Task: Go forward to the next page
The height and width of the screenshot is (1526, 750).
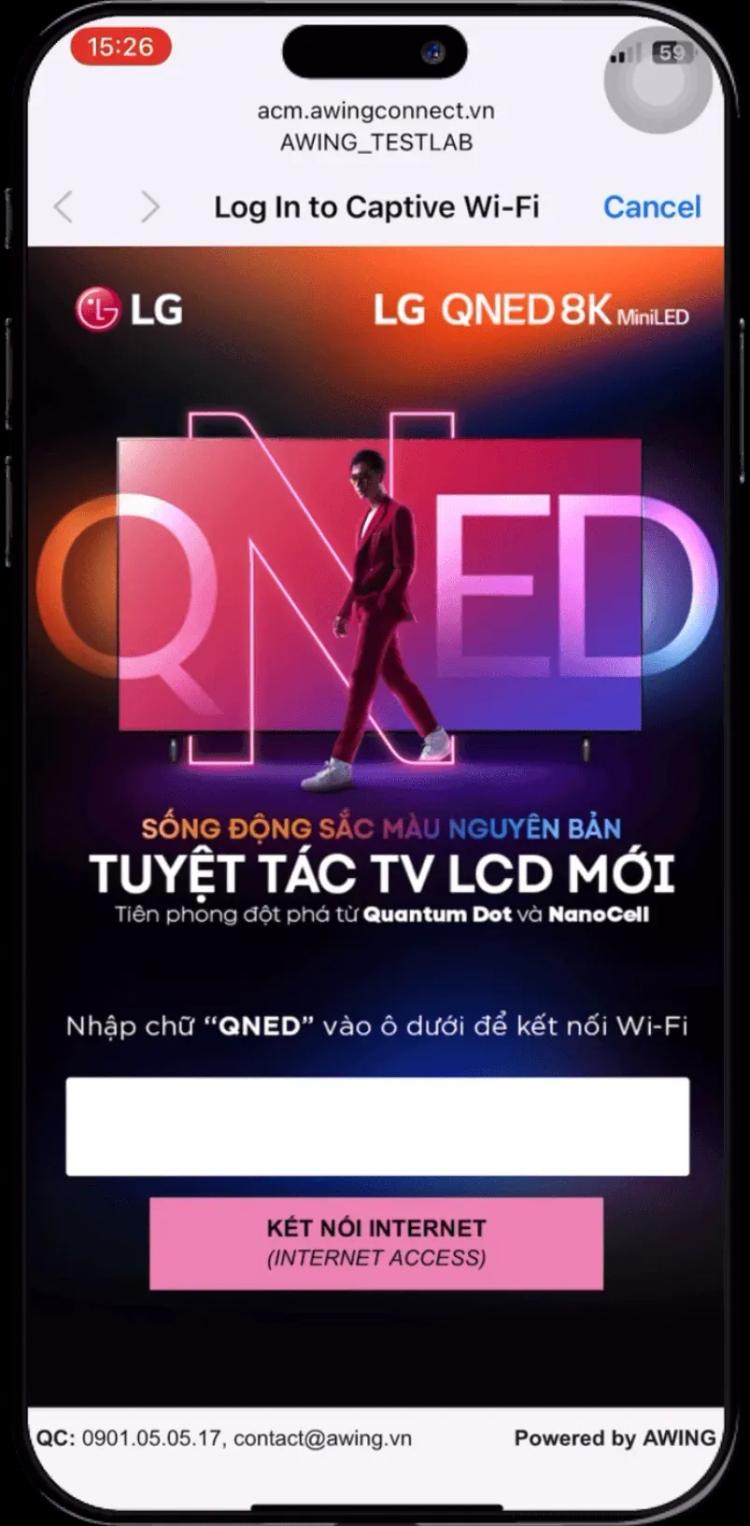Action: point(150,207)
